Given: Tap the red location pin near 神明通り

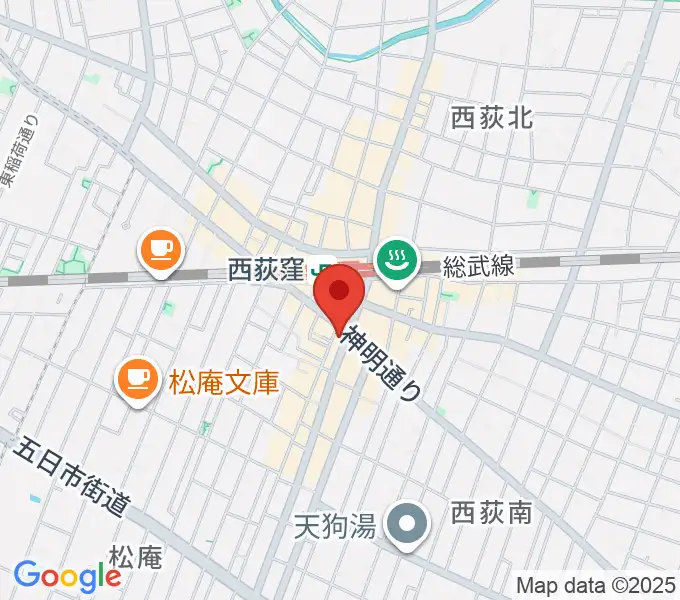Looking at the screenshot, I should [x=339, y=294].
